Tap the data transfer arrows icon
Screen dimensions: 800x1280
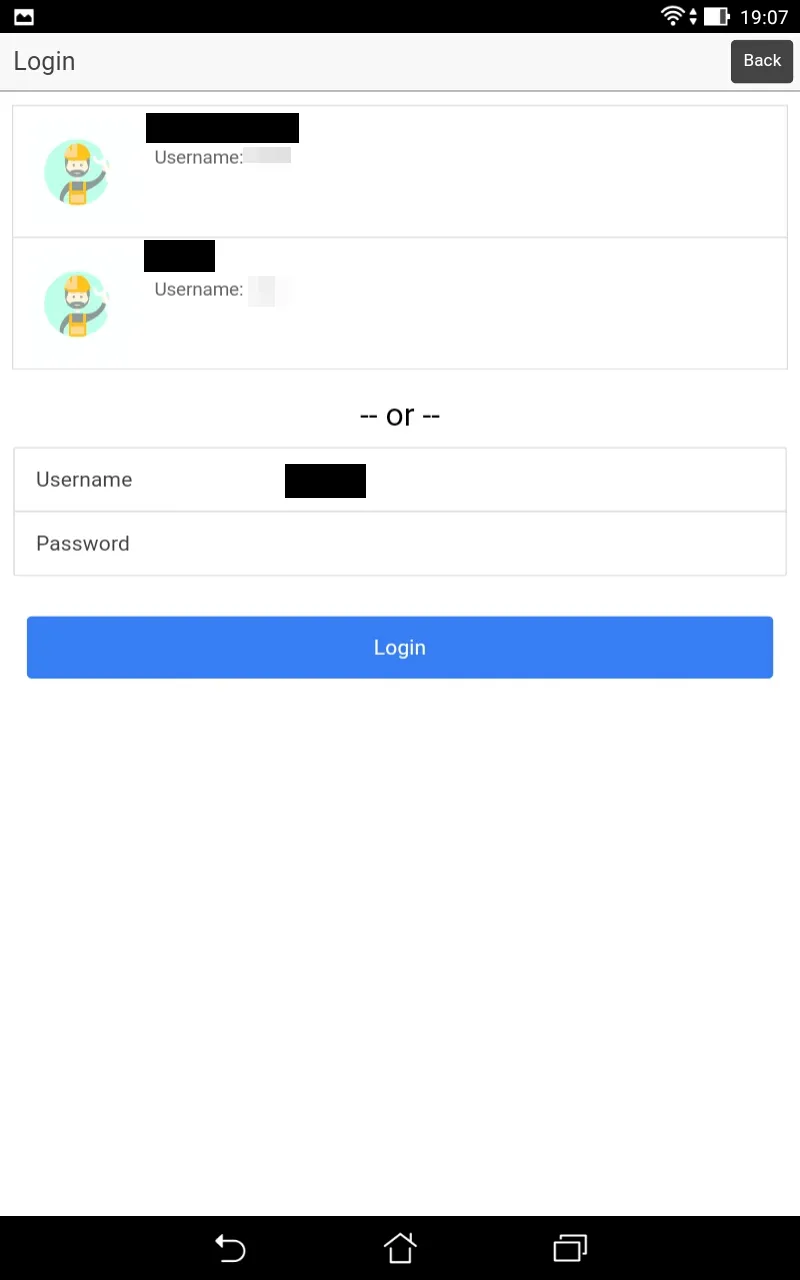[x=692, y=16]
